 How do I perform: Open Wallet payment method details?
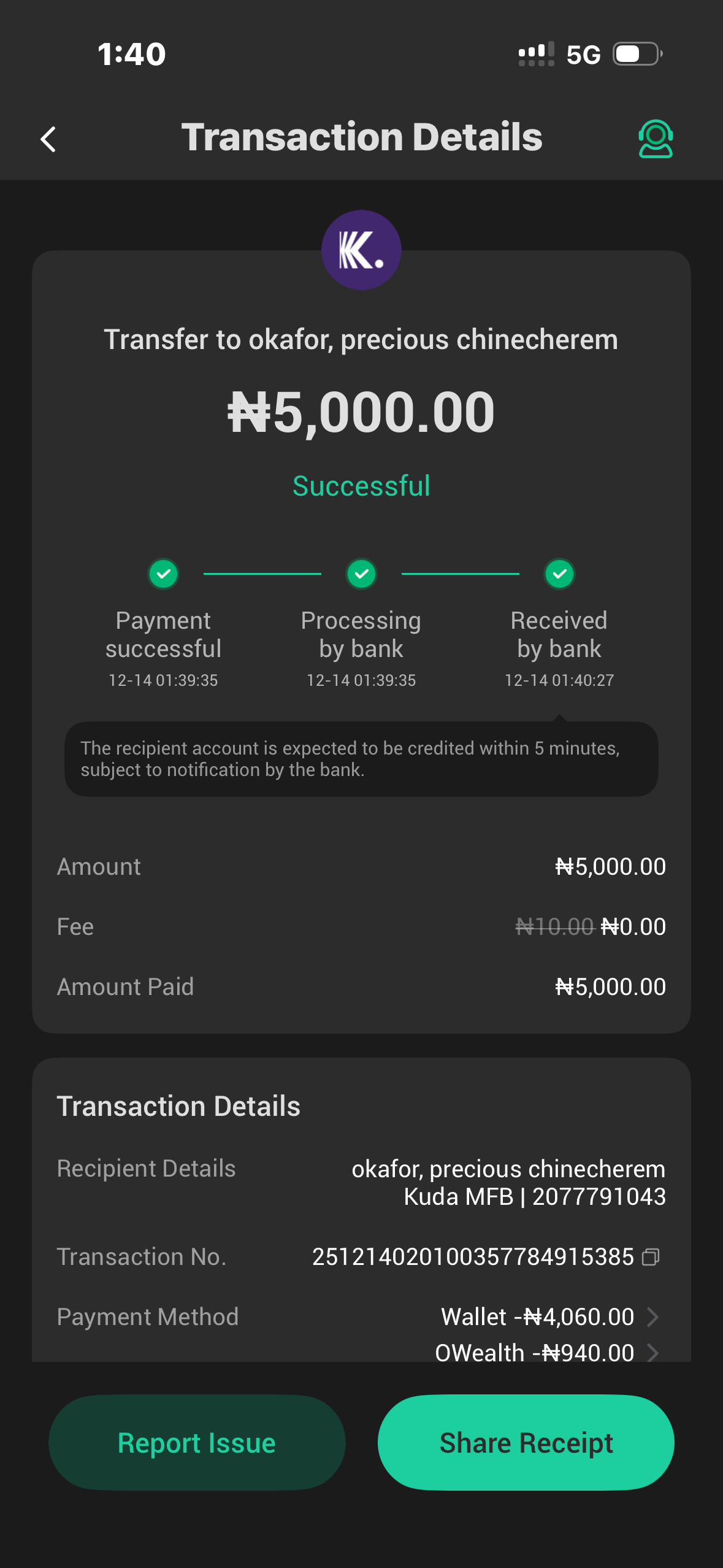pos(652,1316)
